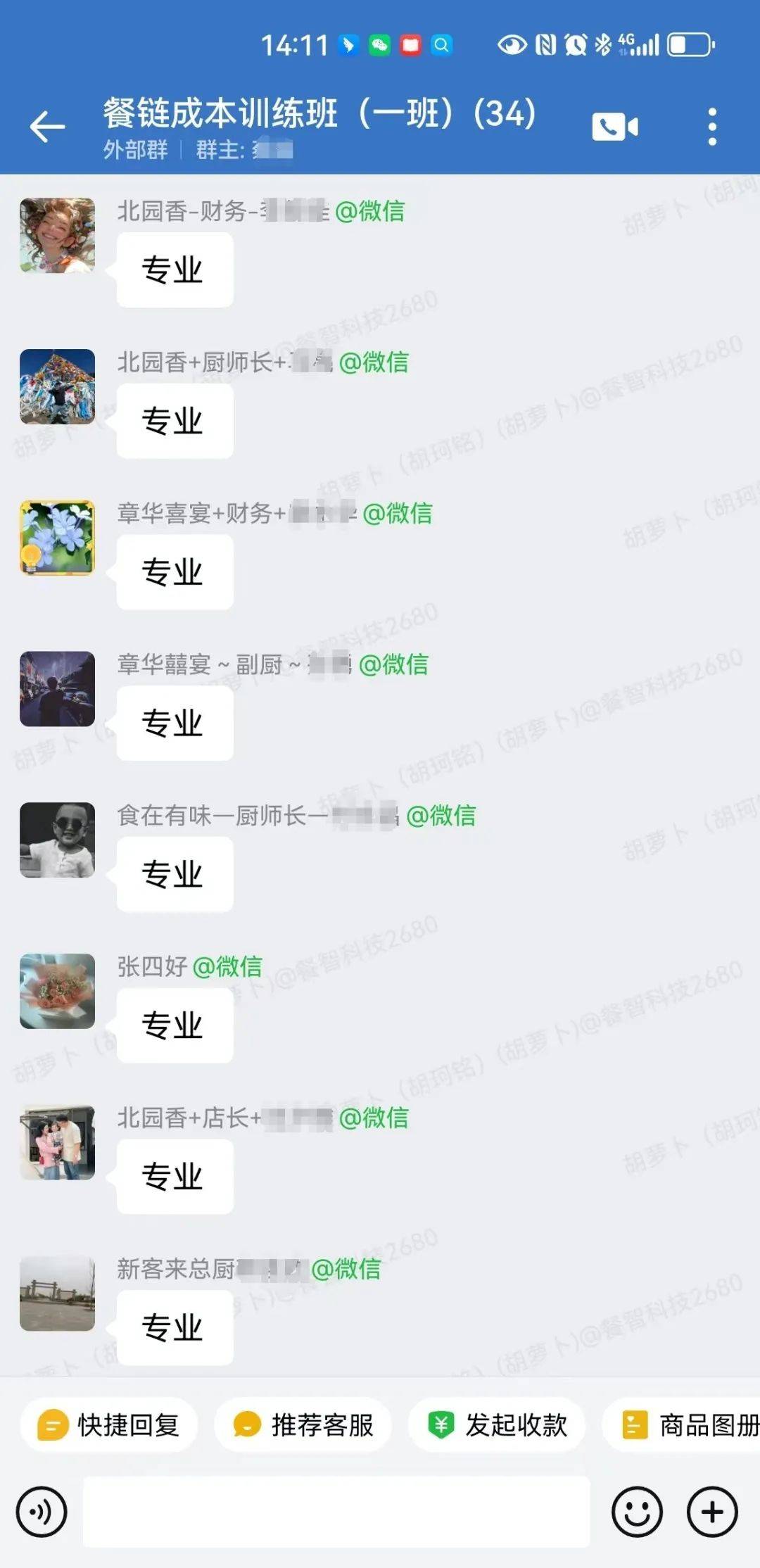This screenshot has height=1568, width=760.
Task: Open avatar of the 北园香+店长 member
Action: (x=57, y=1142)
